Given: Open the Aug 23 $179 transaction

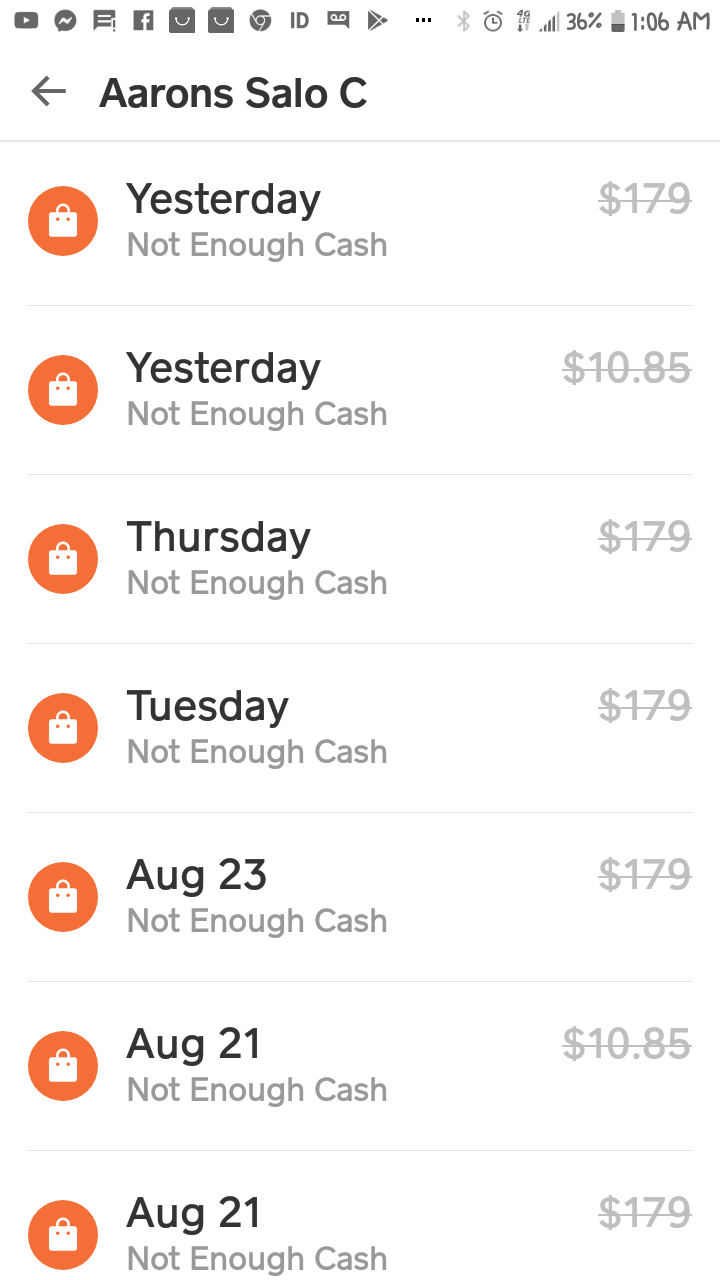Looking at the screenshot, I should (x=360, y=897).
